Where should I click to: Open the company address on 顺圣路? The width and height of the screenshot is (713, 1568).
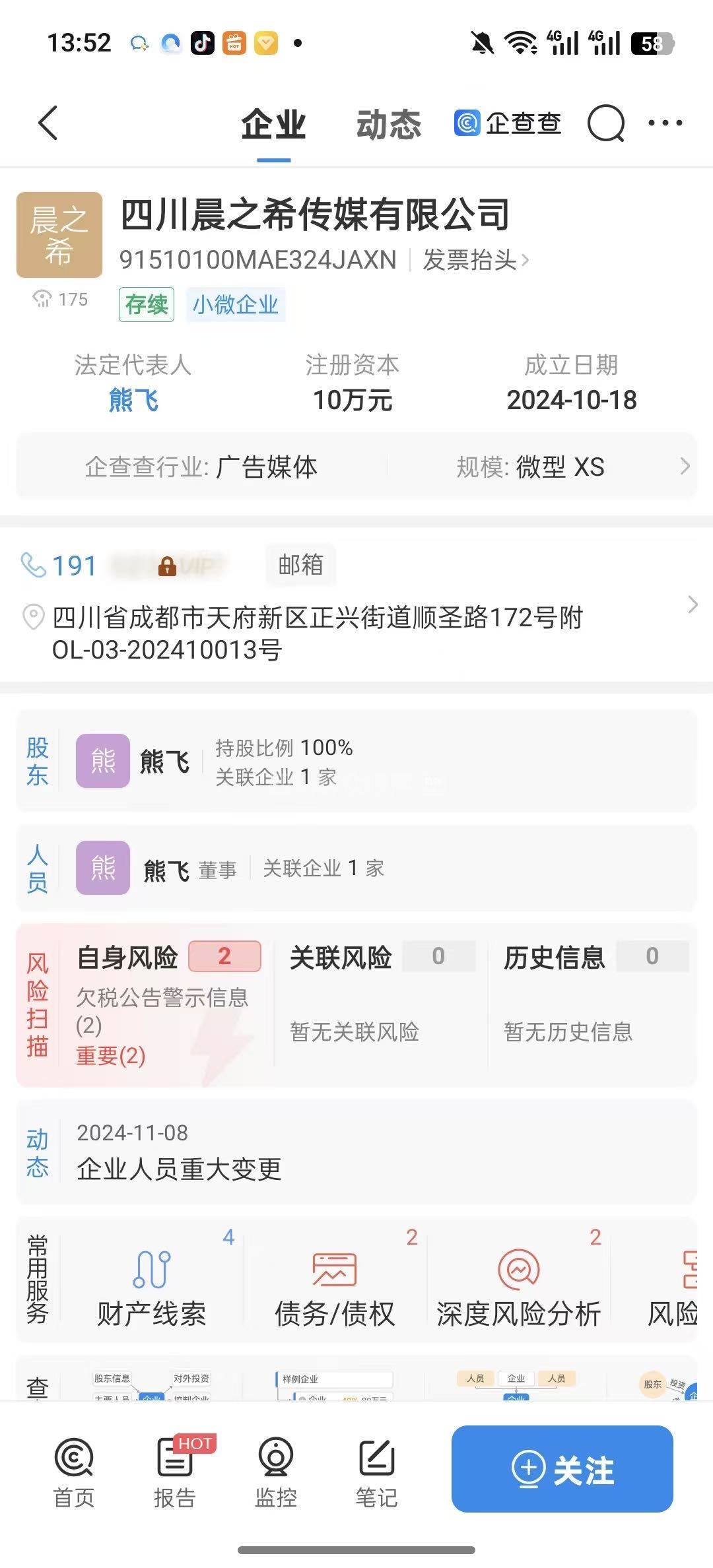(317, 634)
